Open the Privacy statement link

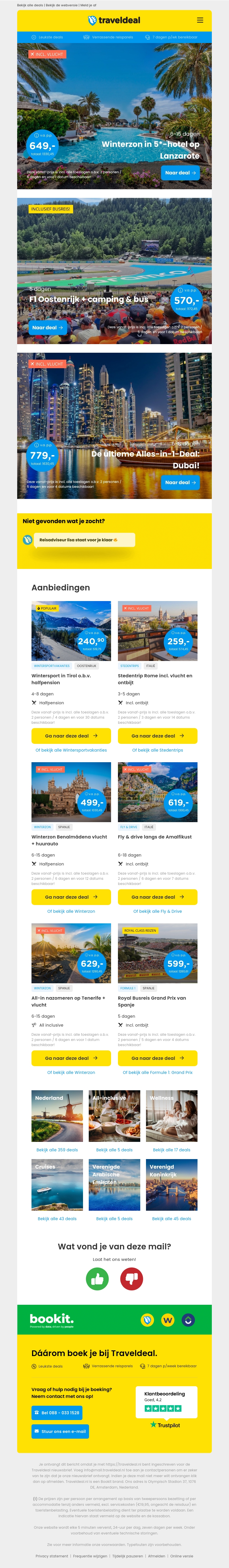pyautogui.click(x=52, y=1556)
